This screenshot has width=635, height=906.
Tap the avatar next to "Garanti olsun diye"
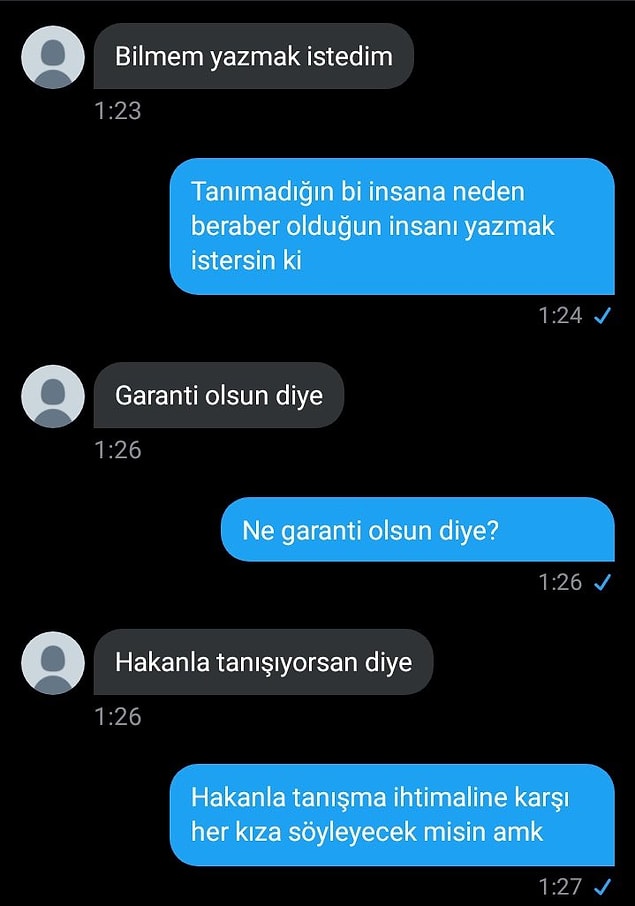click(x=52, y=396)
